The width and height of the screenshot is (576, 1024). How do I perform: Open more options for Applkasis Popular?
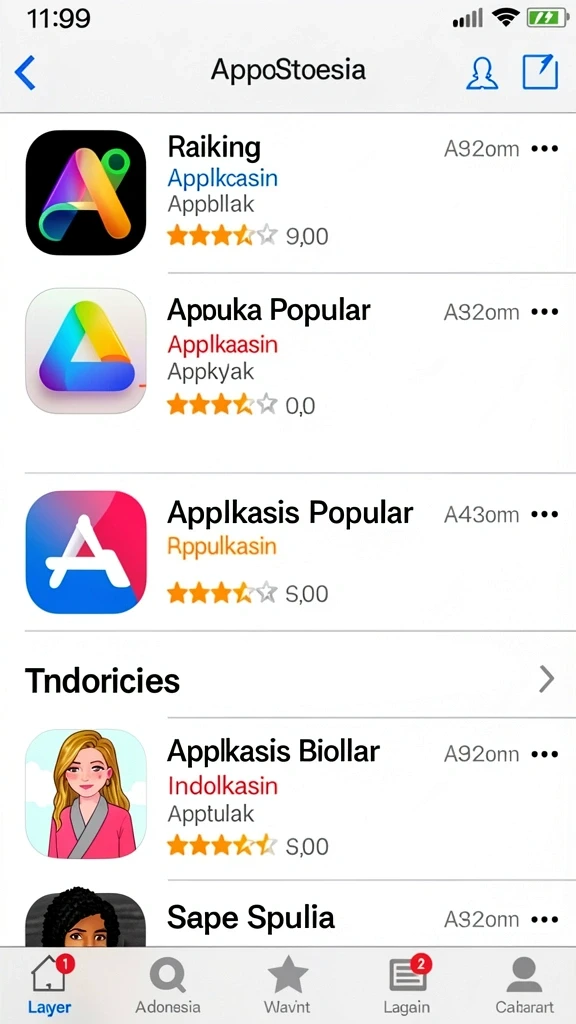545,515
